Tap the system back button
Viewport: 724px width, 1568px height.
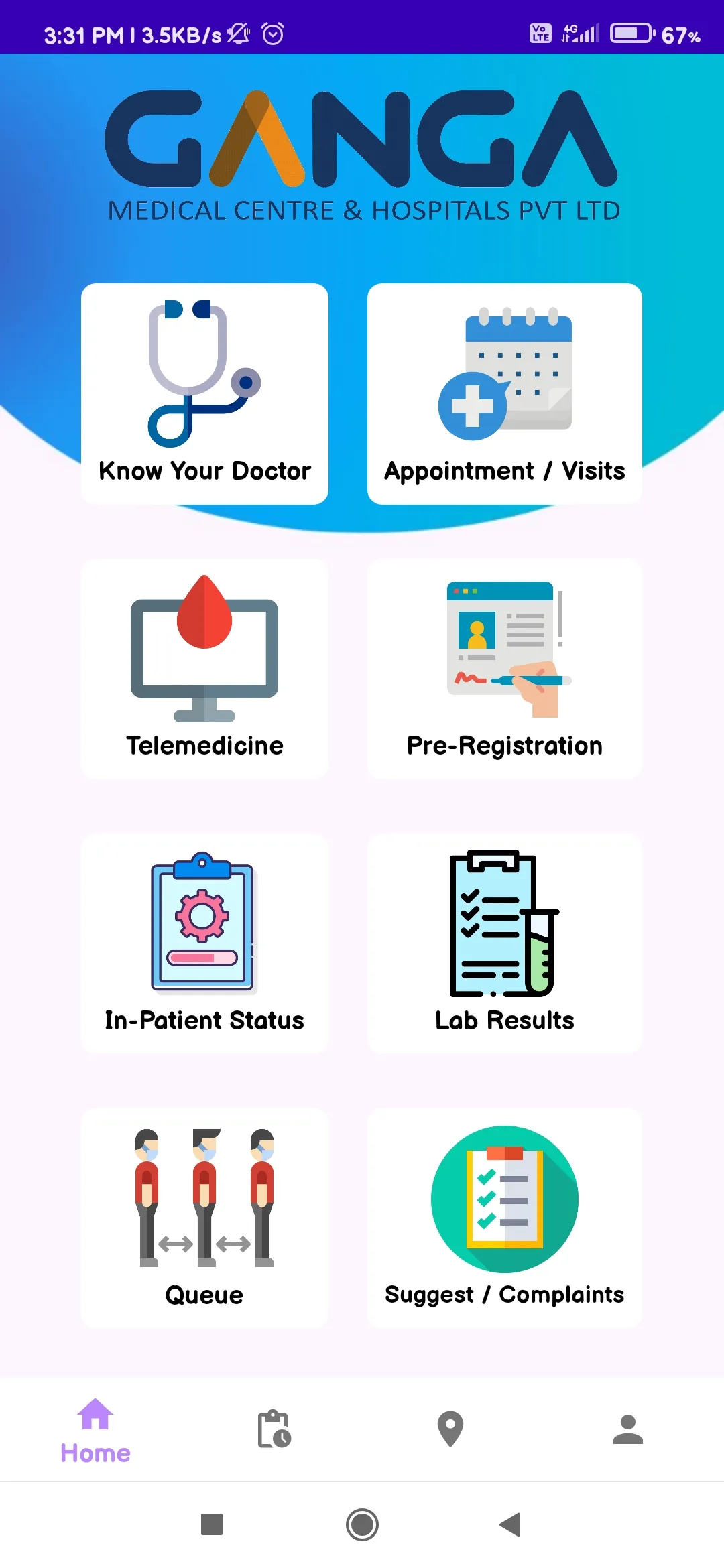coord(511,1524)
